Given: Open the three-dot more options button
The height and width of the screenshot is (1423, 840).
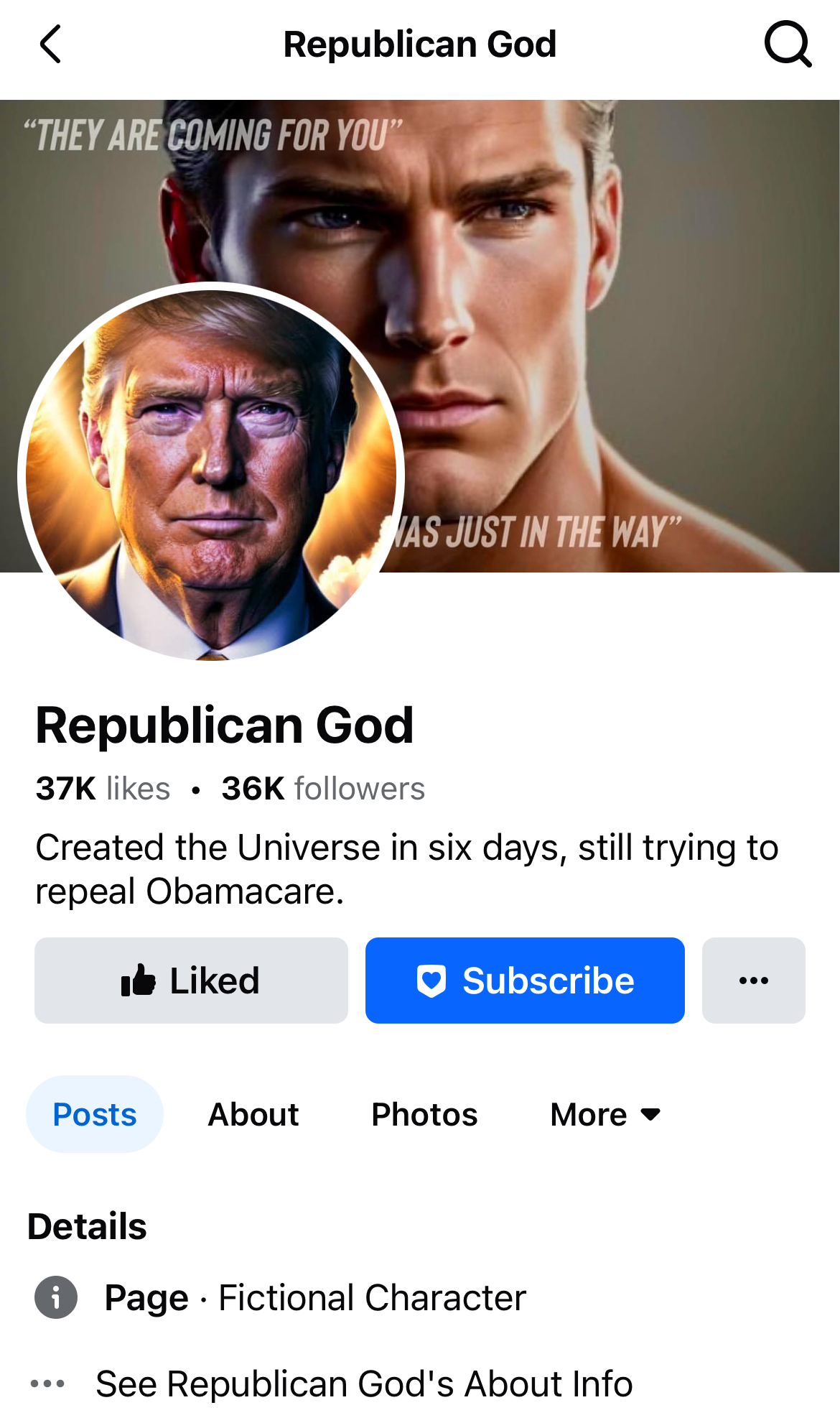Looking at the screenshot, I should click(x=753, y=981).
